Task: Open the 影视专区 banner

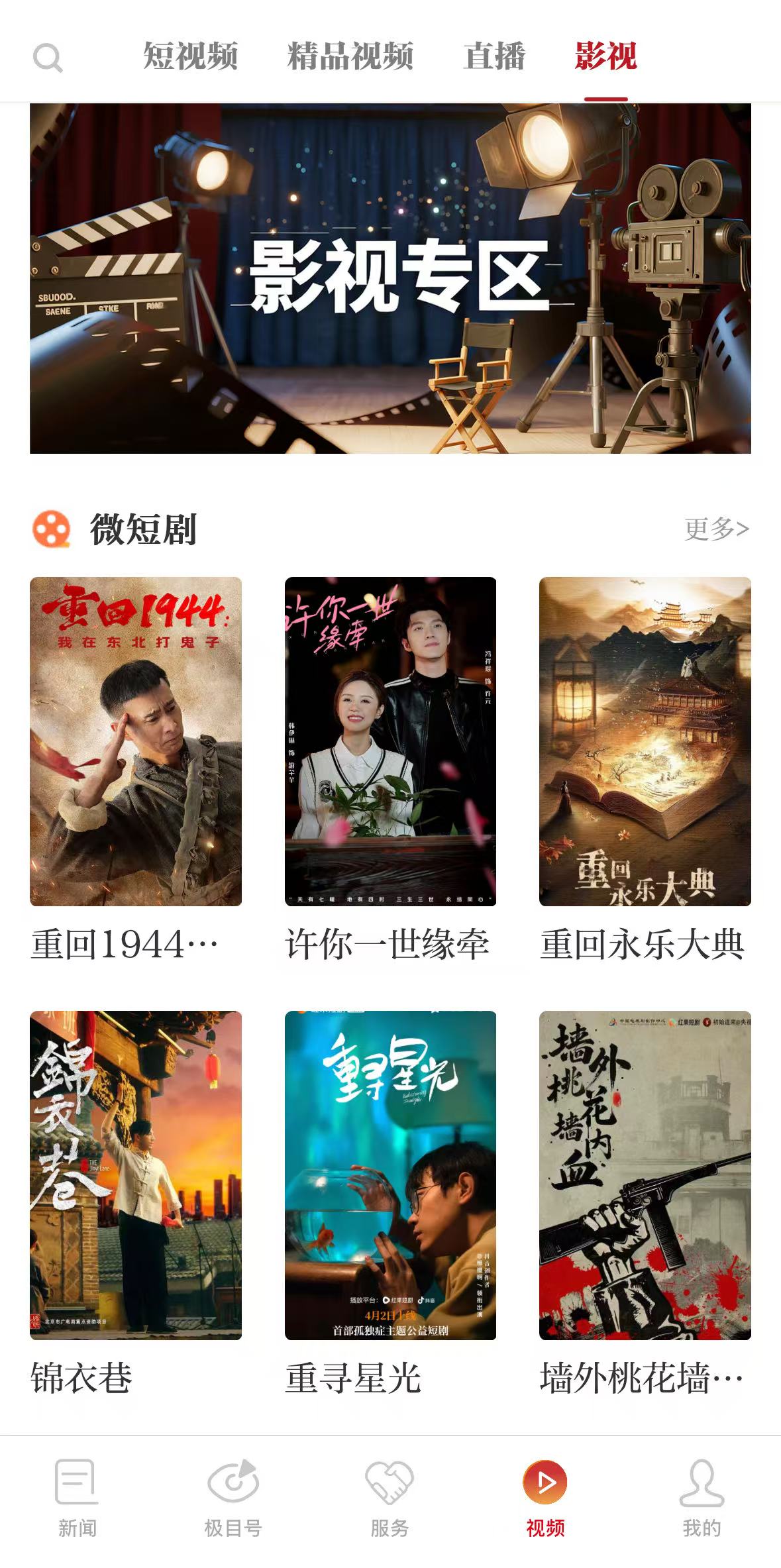Action: pyautogui.click(x=390, y=278)
